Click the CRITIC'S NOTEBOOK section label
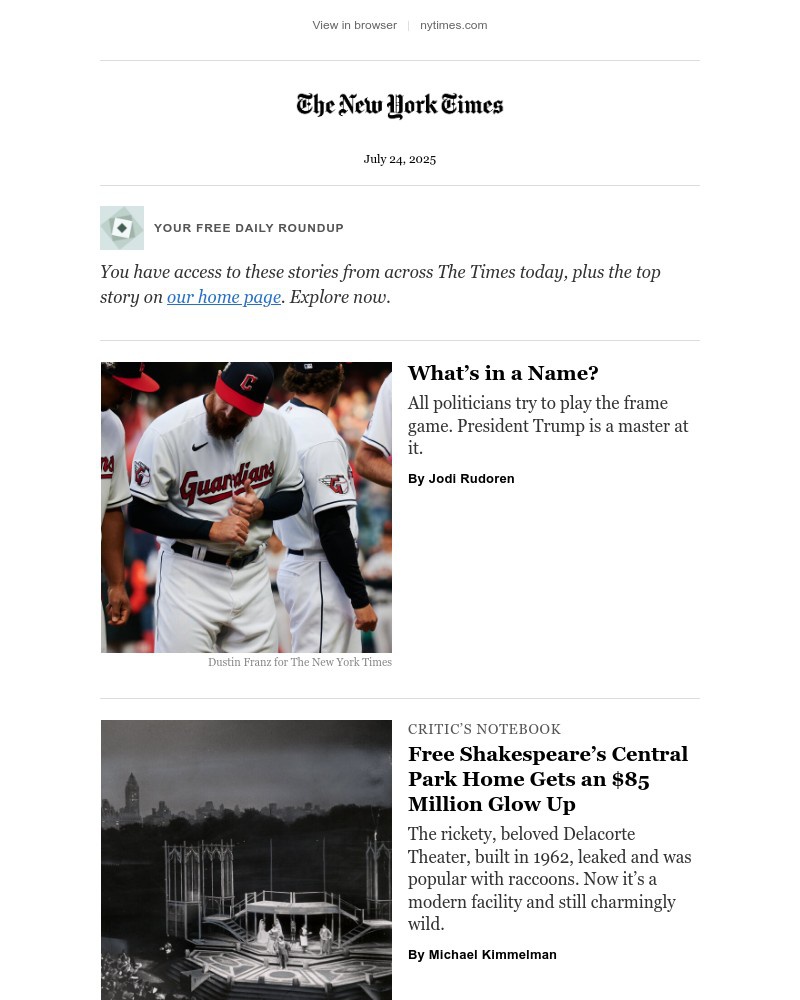Image resolution: width=800 pixels, height=1000 pixels. (484, 729)
